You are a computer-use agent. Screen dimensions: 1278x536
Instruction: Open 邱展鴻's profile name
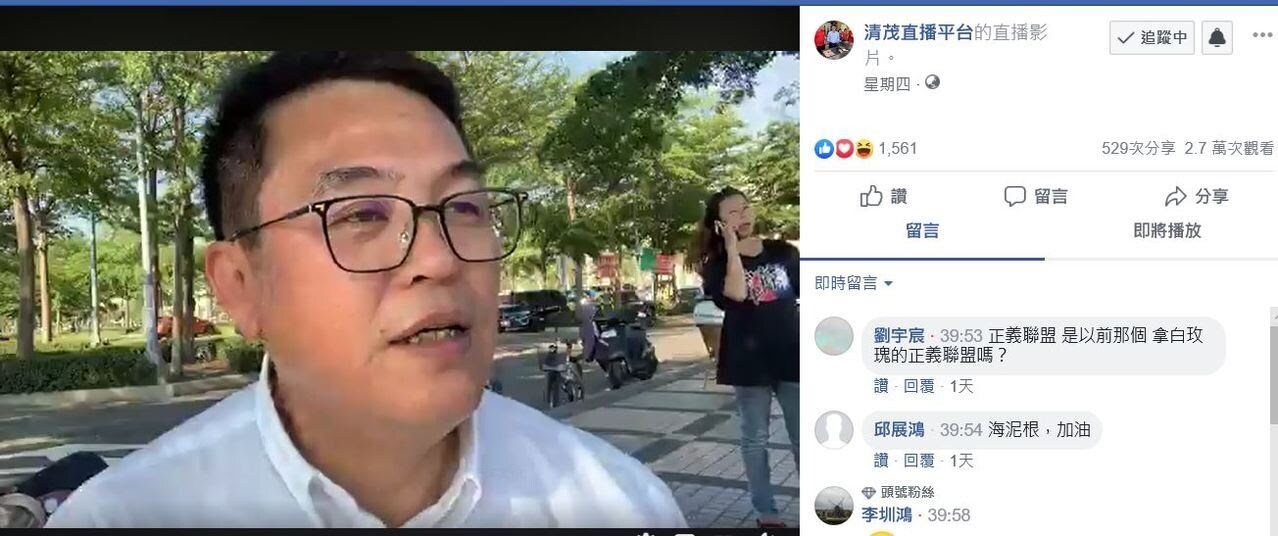[x=898, y=430]
